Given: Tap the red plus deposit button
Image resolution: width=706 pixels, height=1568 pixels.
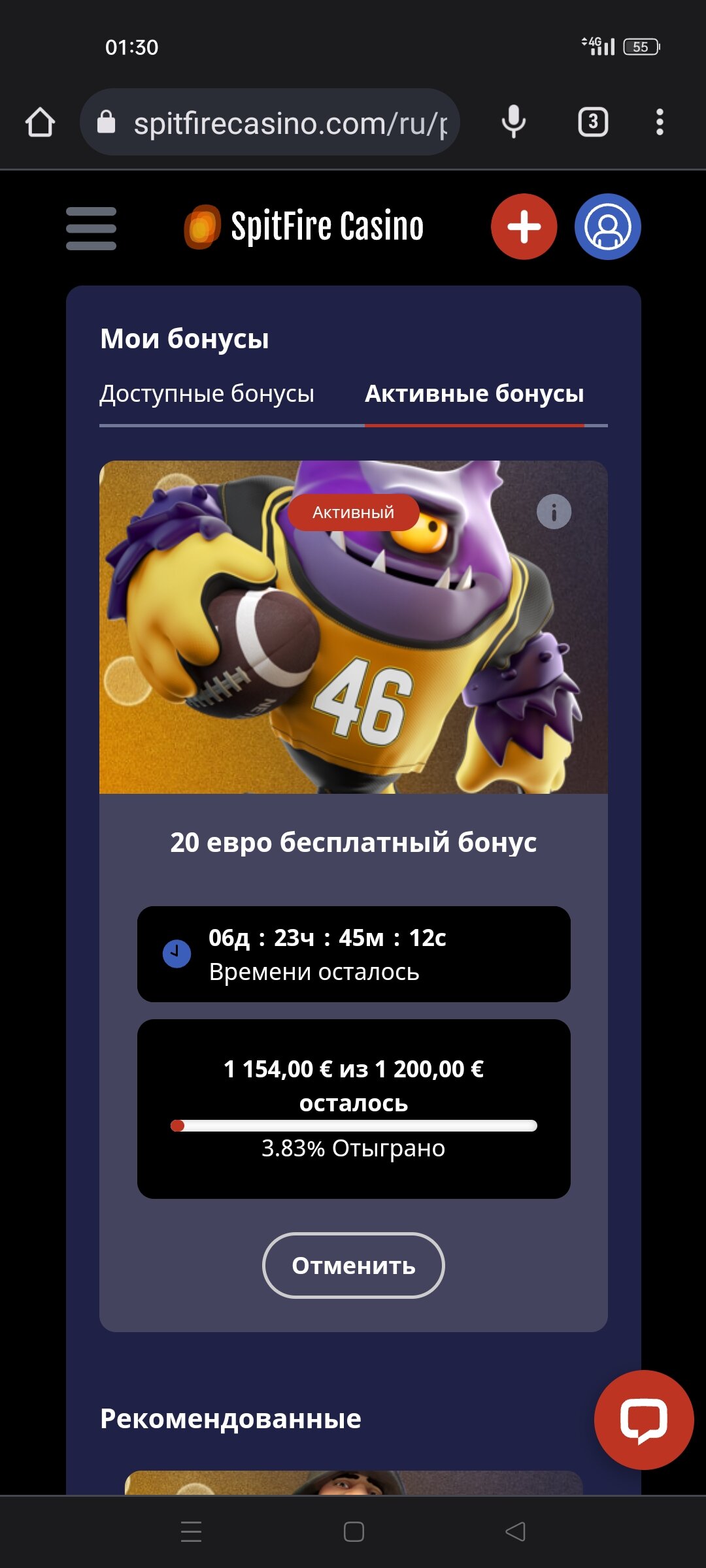Looking at the screenshot, I should (524, 227).
